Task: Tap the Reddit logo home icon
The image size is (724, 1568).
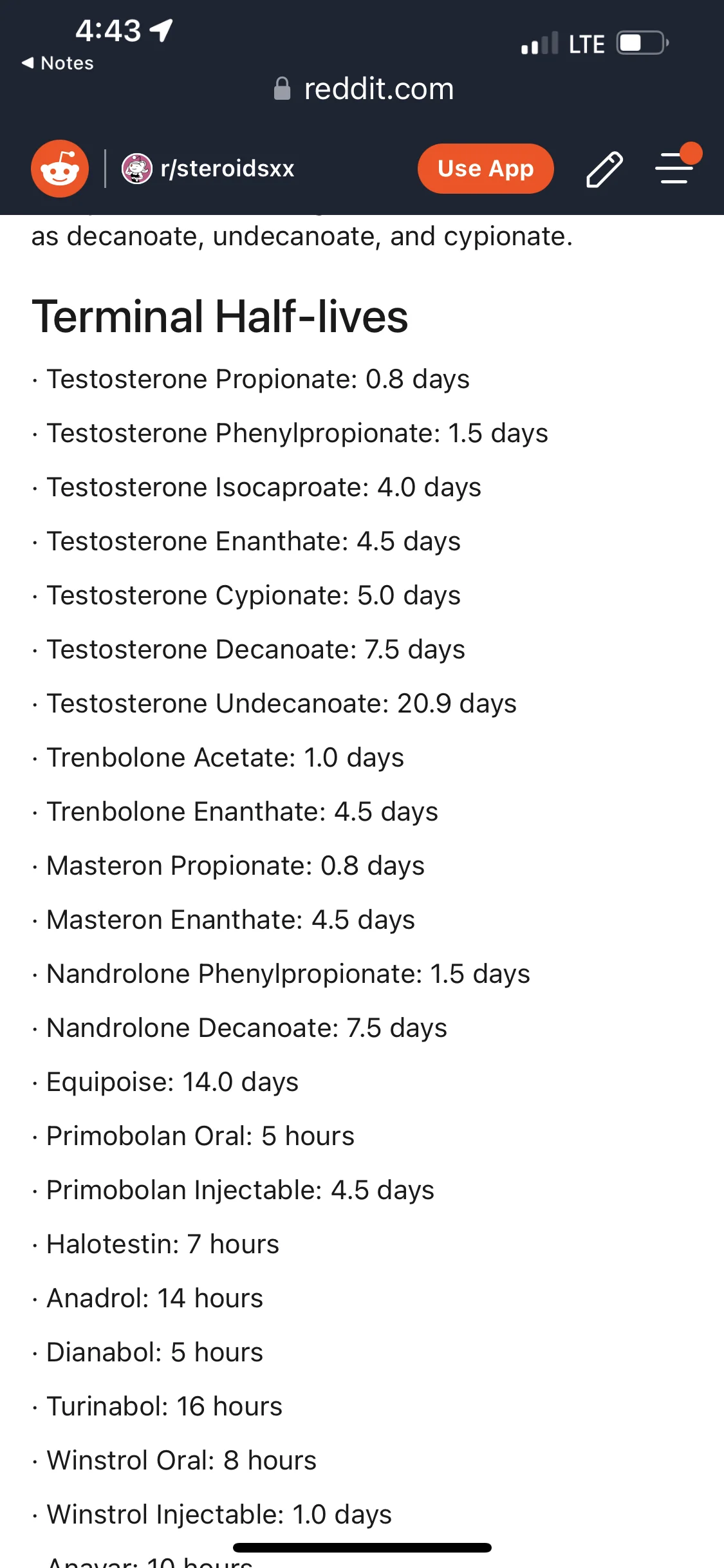Action: pos(60,169)
